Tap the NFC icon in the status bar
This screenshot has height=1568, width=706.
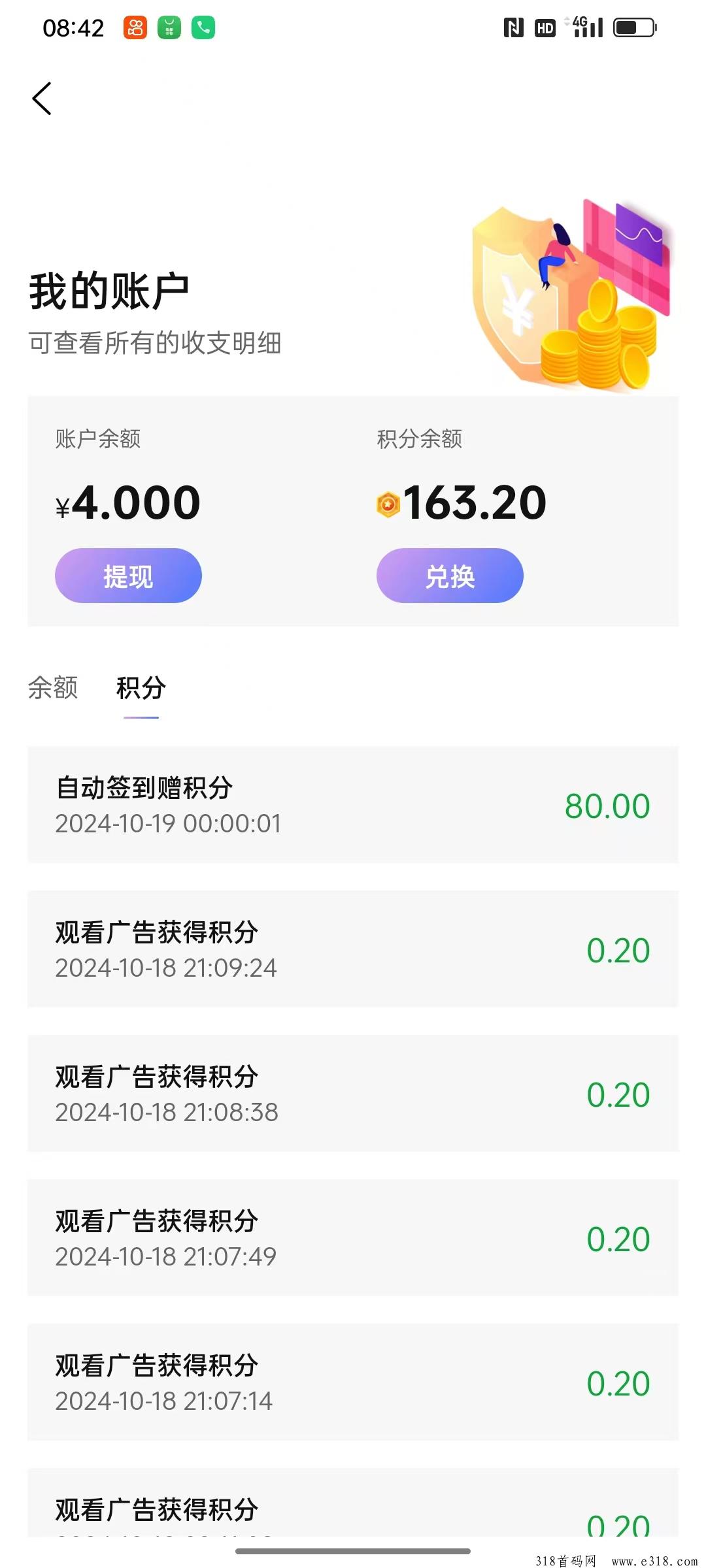tap(514, 28)
